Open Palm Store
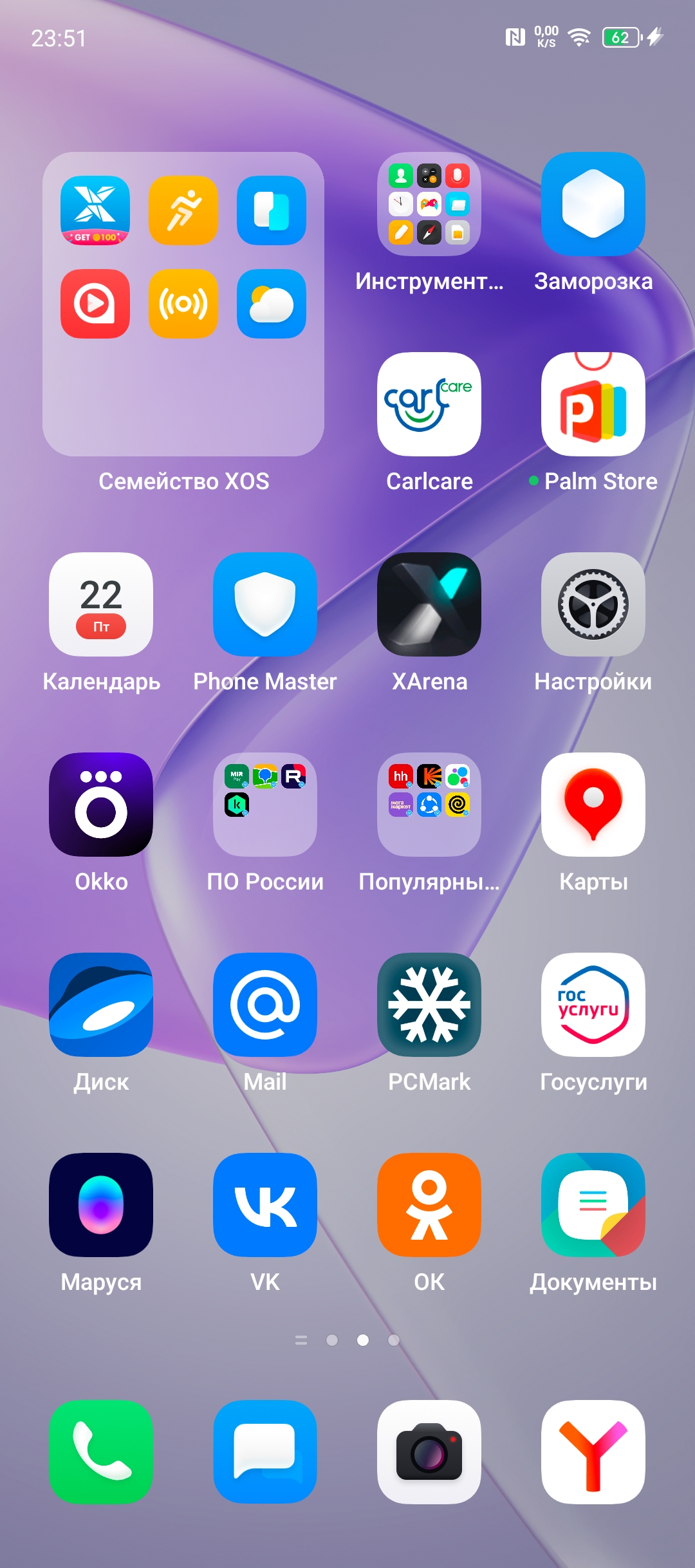Screen dimensions: 695x1568 pyautogui.click(x=593, y=404)
